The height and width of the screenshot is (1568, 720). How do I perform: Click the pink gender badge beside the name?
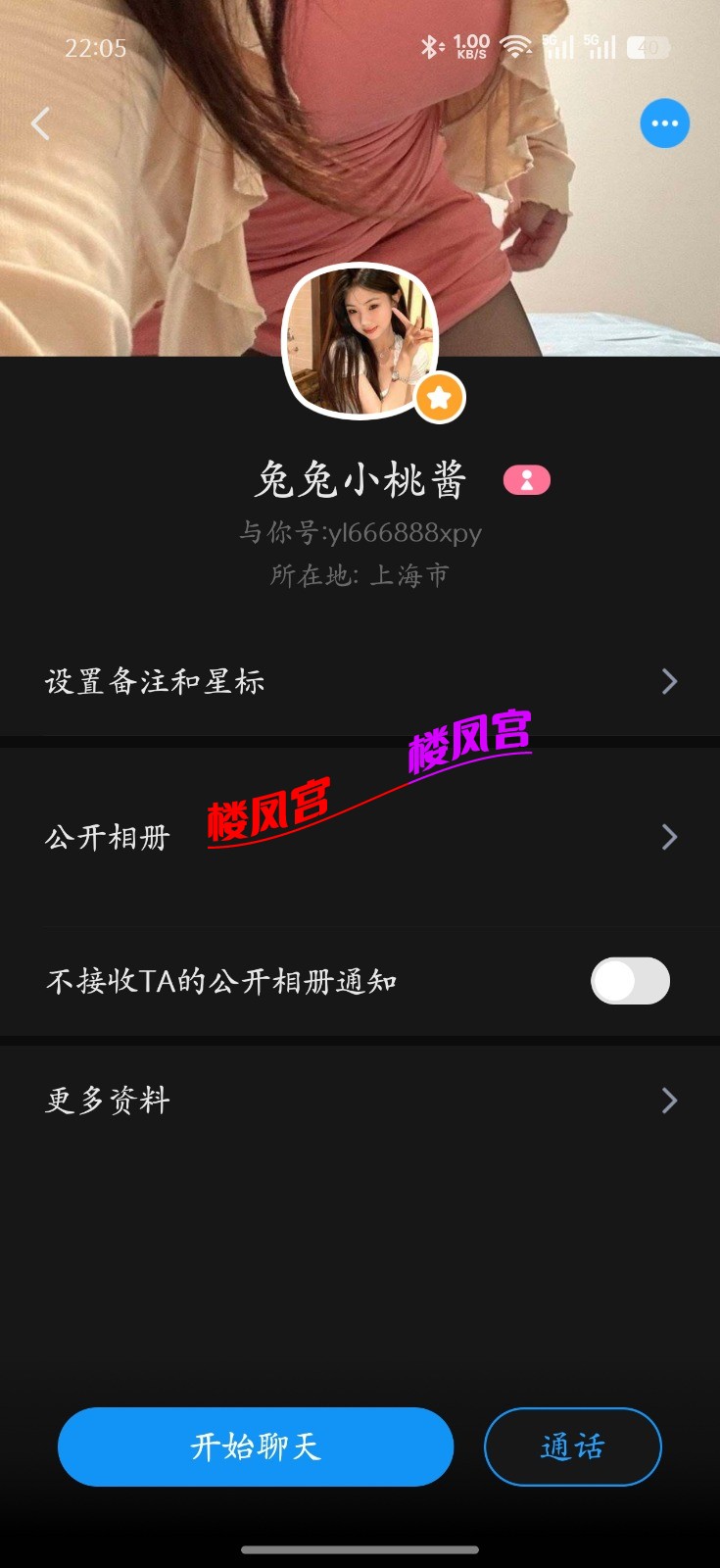pos(525,479)
